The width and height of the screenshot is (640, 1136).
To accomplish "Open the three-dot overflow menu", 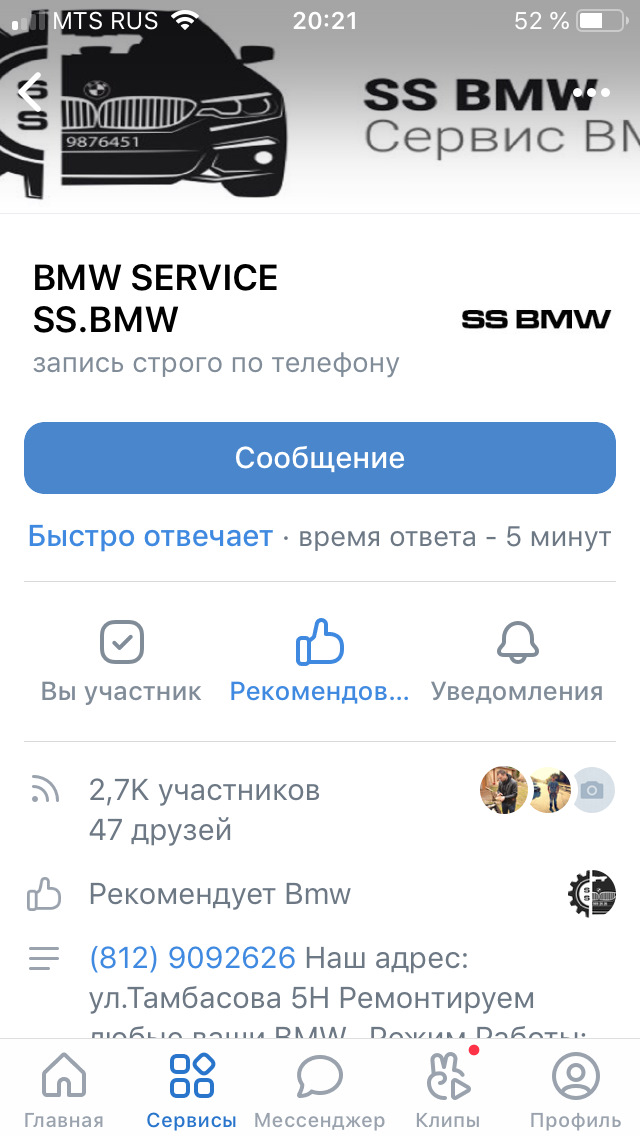I will tap(591, 93).
